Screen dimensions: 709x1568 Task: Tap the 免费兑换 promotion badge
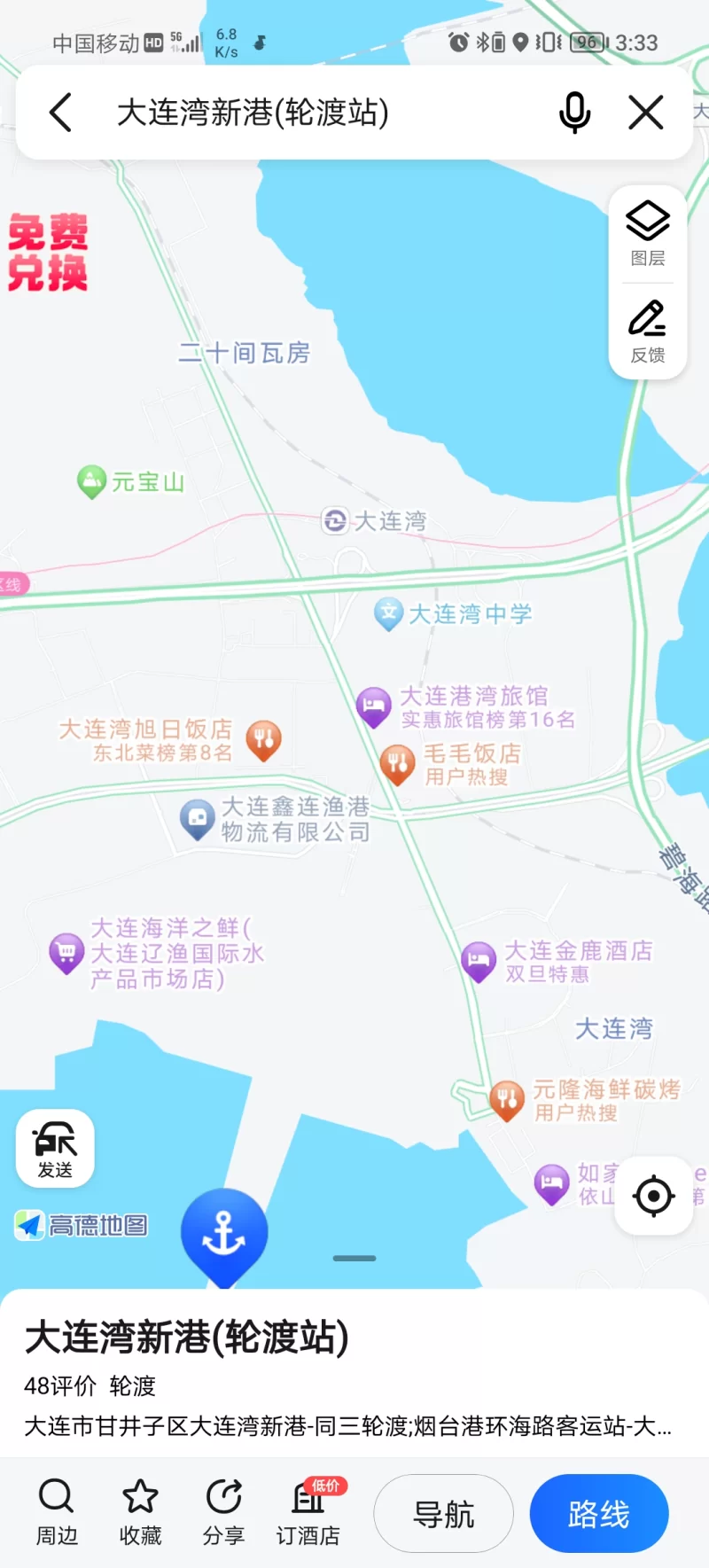coord(48,253)
